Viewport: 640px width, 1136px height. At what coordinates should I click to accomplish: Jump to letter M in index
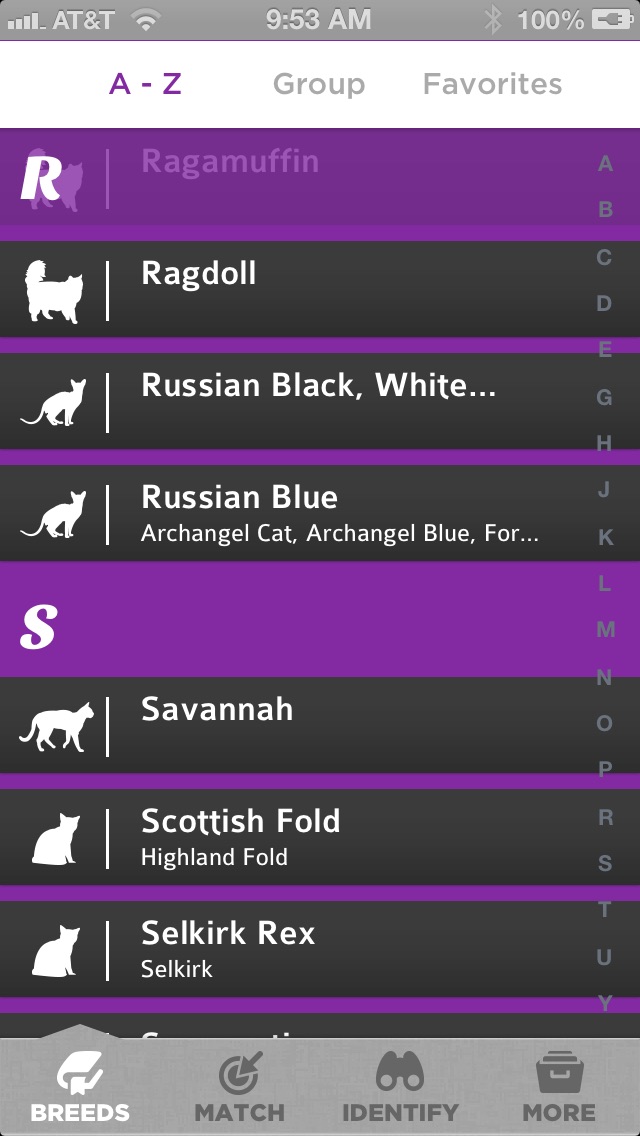(605, 630)
